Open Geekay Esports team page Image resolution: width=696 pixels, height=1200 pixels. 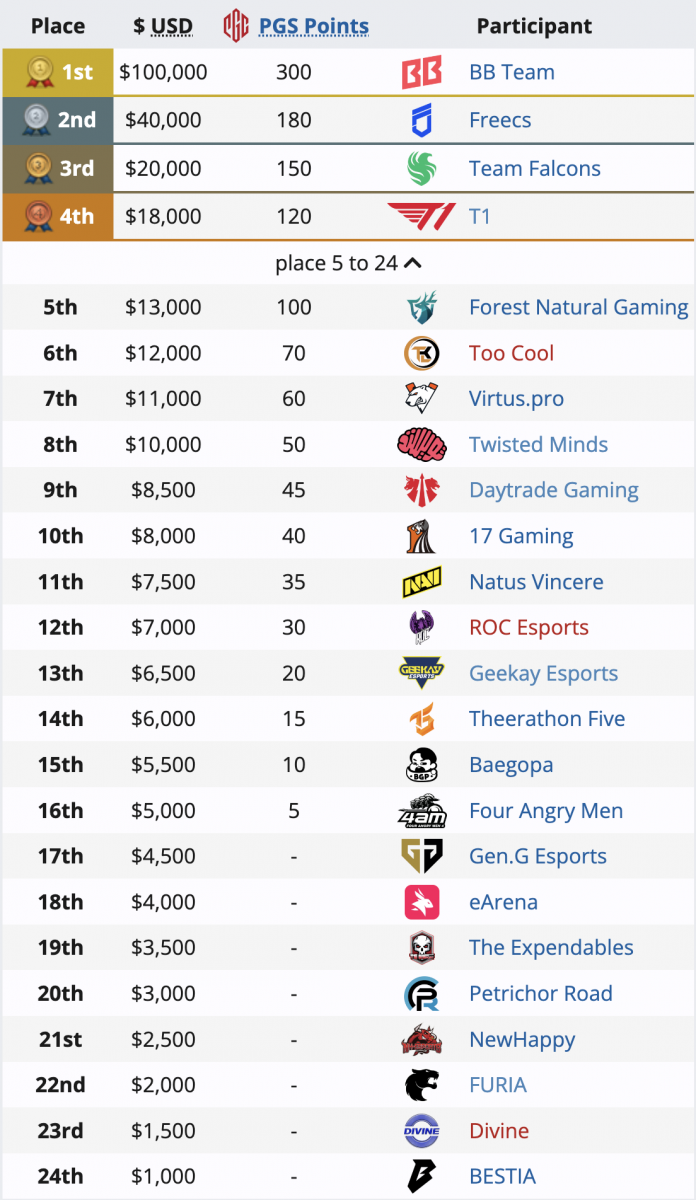point(543,674)
